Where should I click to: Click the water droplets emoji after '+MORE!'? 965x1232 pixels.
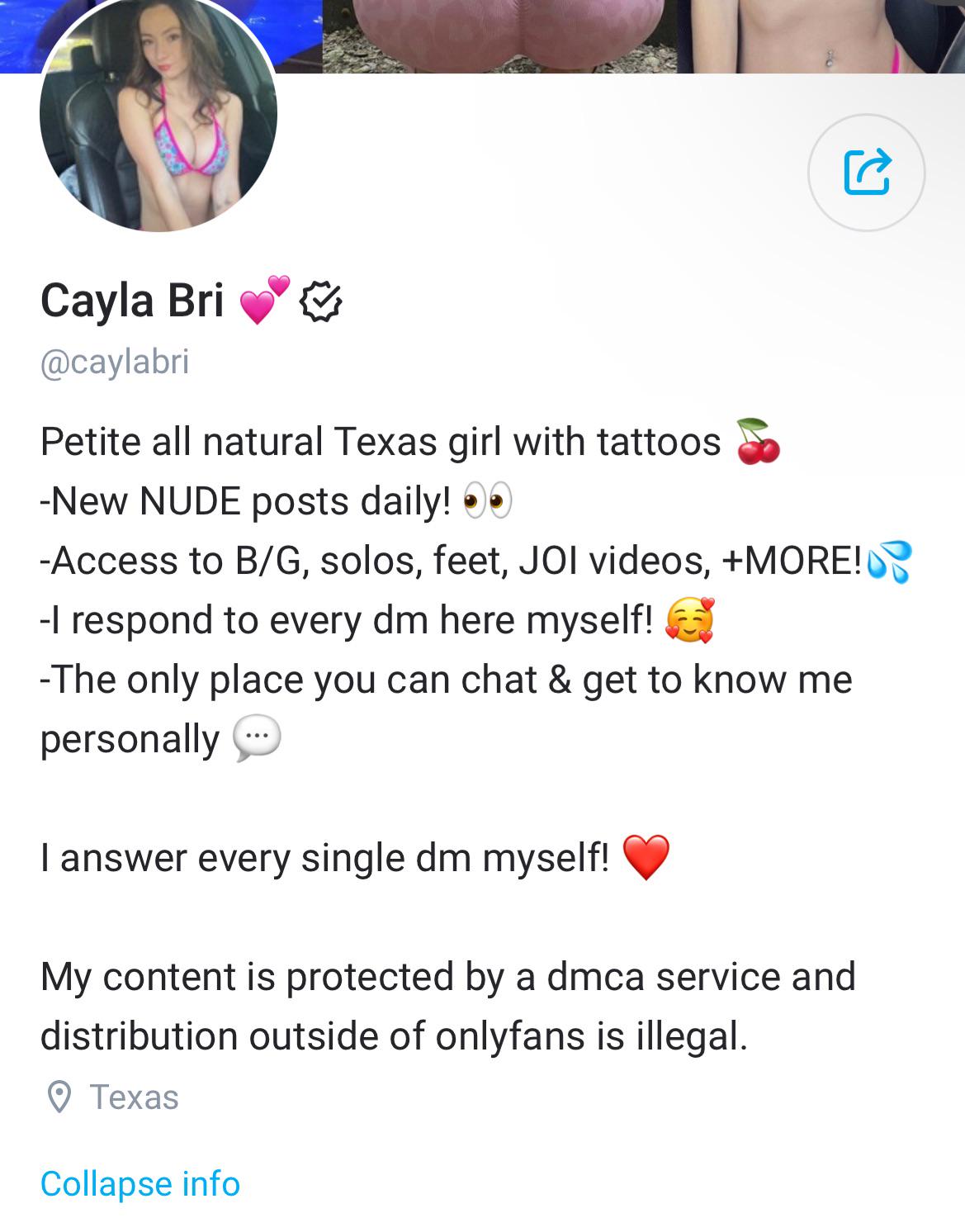[x=889, y=562]
